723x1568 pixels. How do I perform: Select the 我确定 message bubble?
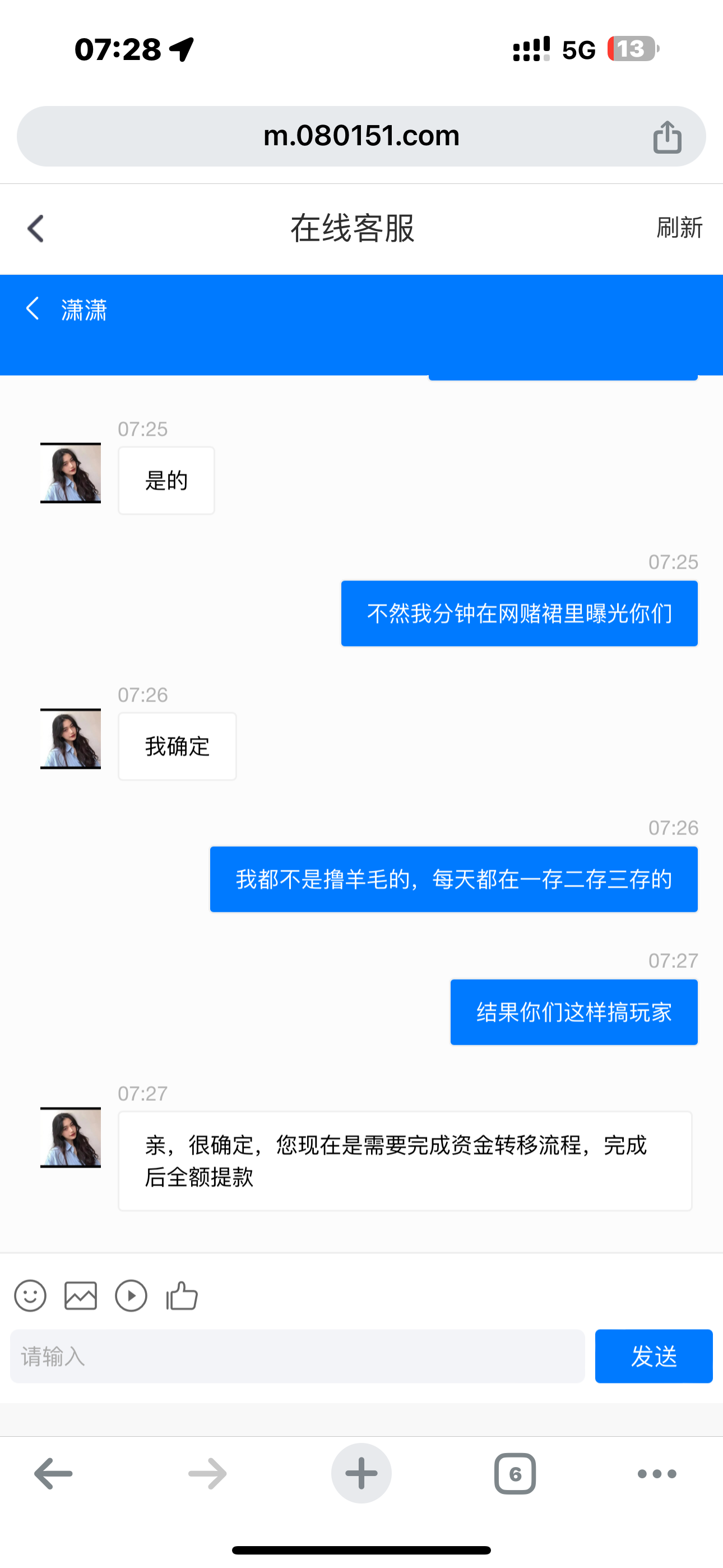(x=177, y=746)
